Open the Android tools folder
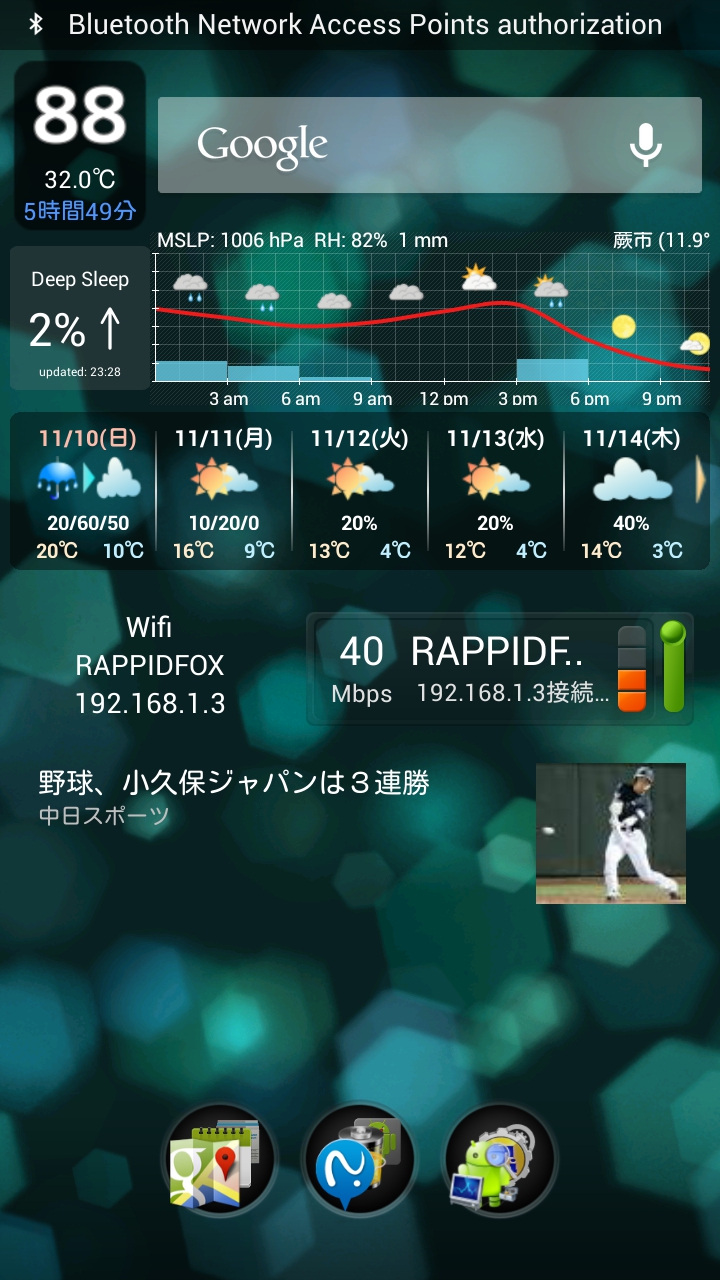This screenshot has width=720, height=1280. click(x=499, y=1161)
